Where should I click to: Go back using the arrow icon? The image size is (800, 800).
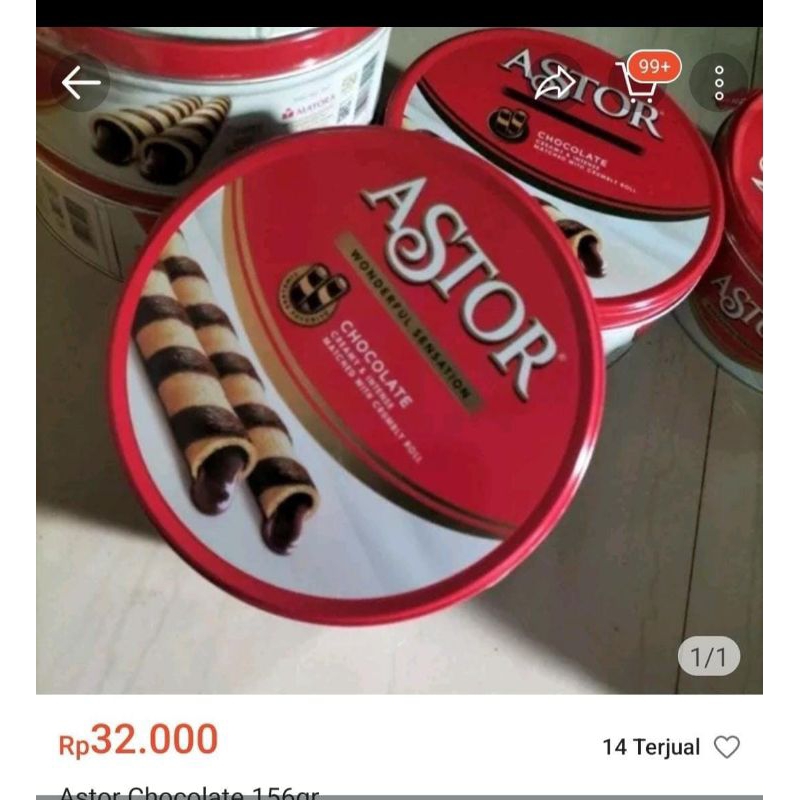point(80,82)
